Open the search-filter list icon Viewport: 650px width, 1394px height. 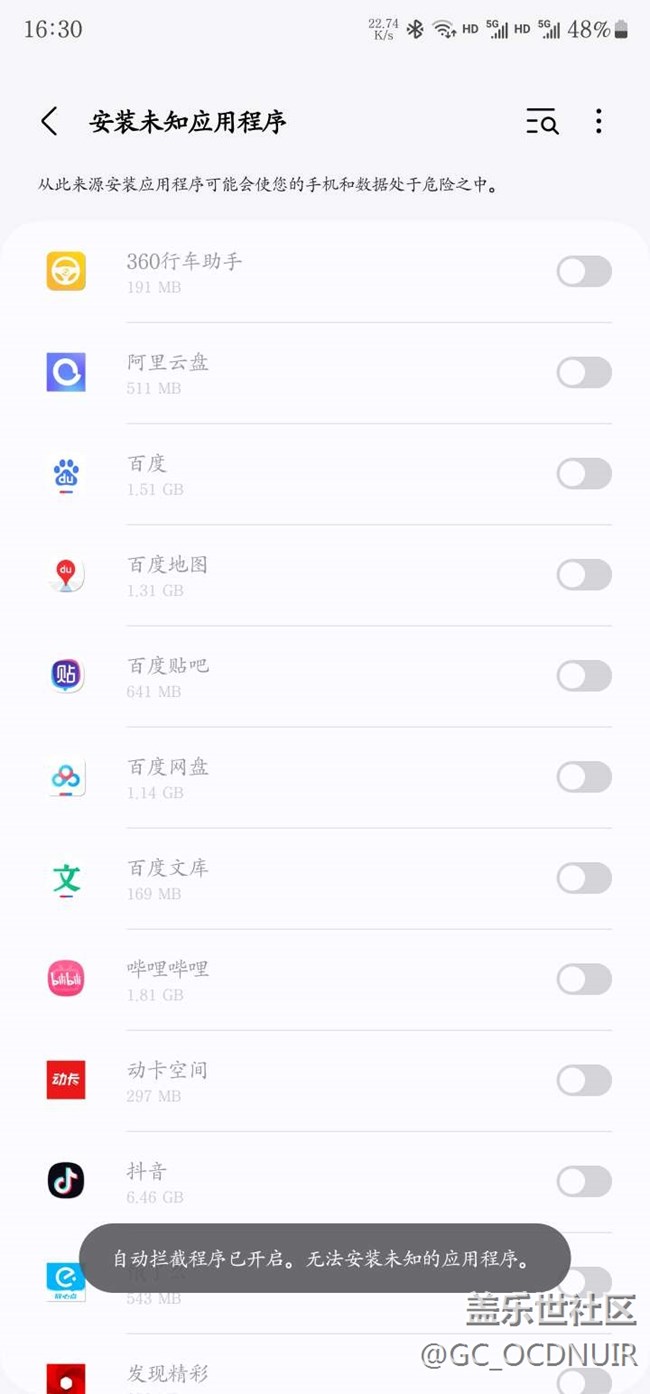(542, 122)
